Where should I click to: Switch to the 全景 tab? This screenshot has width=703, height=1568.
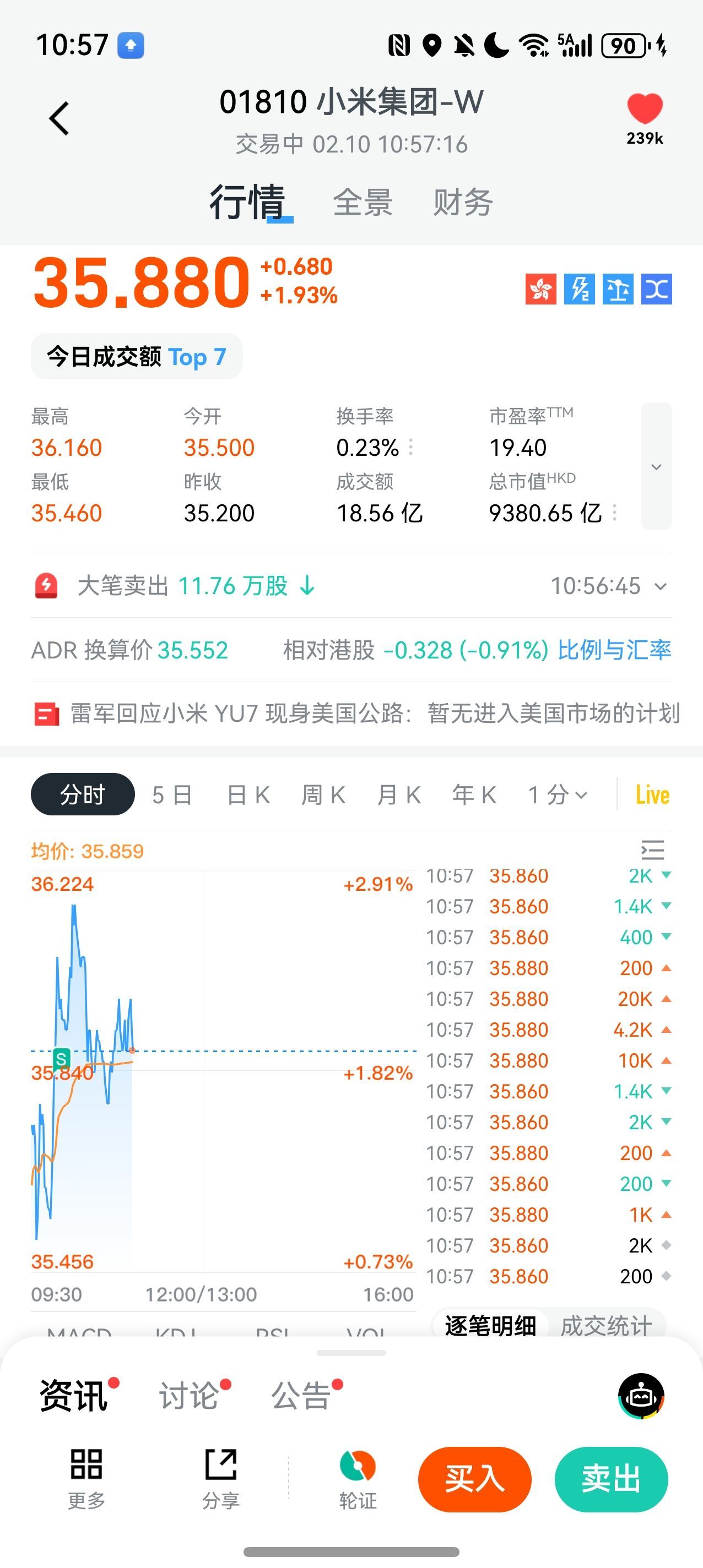click(x=363, y=202)
